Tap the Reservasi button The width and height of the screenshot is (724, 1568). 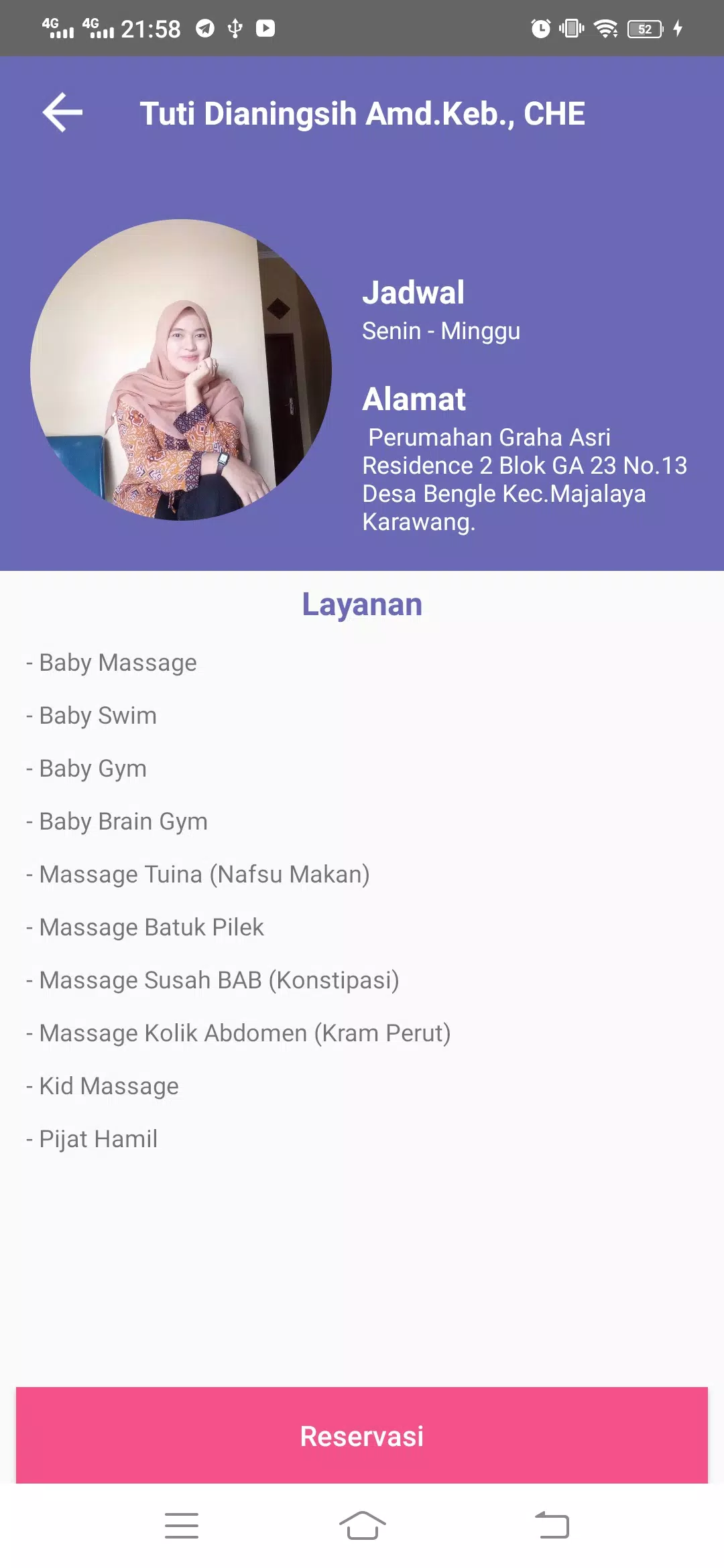(x=362, y=1435)
